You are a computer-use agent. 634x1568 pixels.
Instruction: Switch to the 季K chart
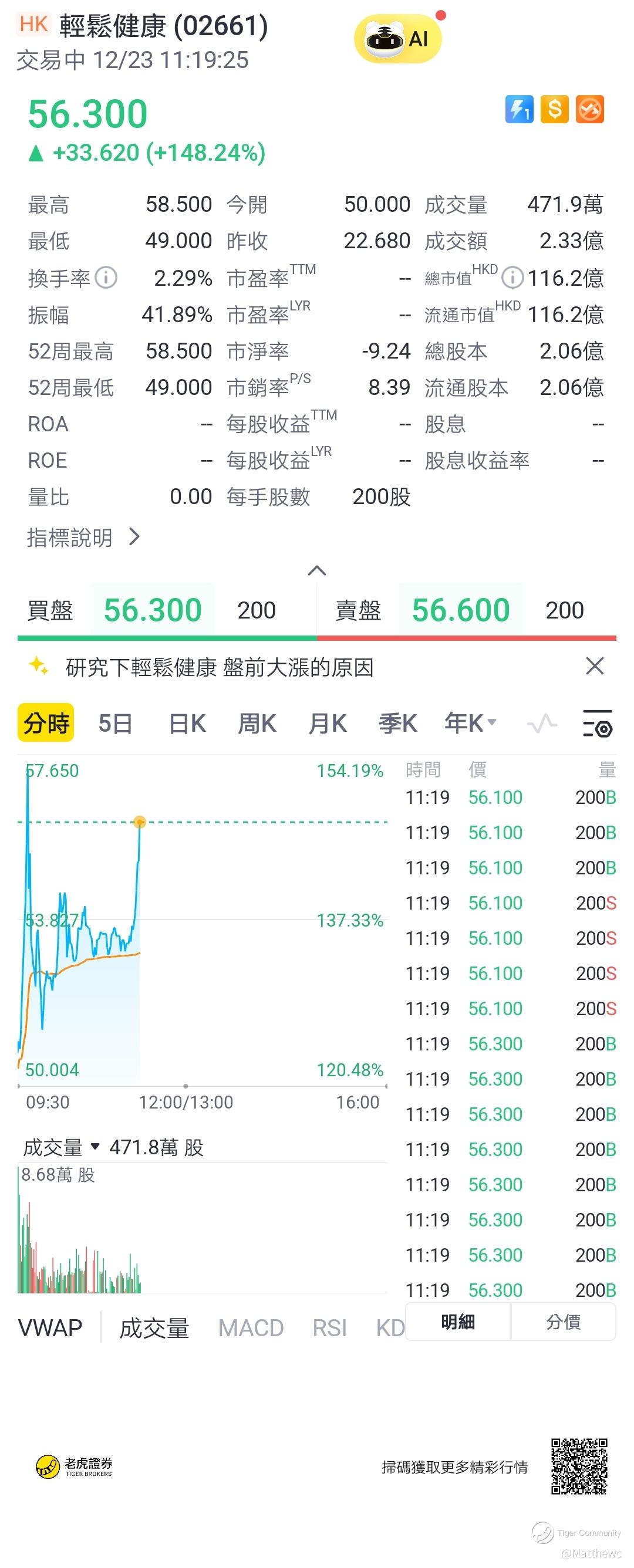tap(397, 724)
